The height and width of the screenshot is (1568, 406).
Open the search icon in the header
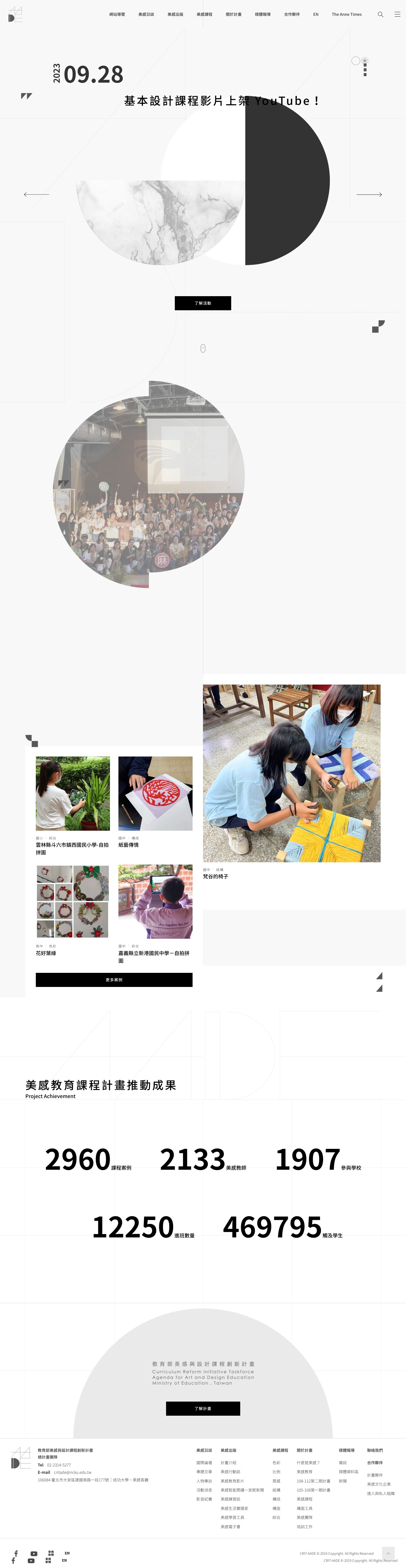point(380,14)
